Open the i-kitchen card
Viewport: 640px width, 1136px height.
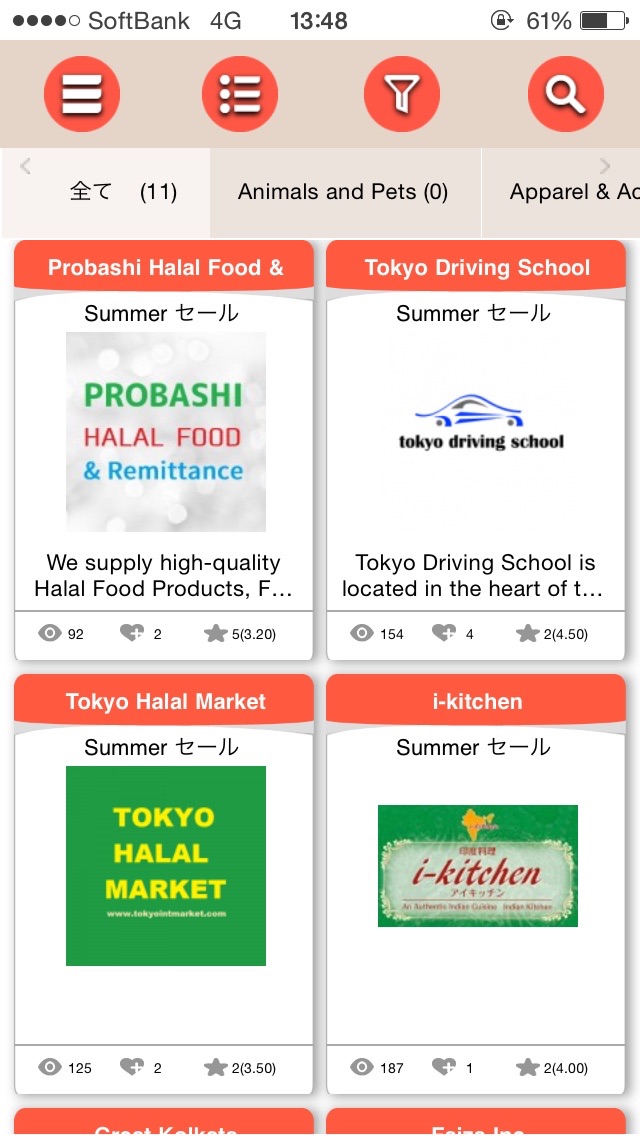(475, 884)
